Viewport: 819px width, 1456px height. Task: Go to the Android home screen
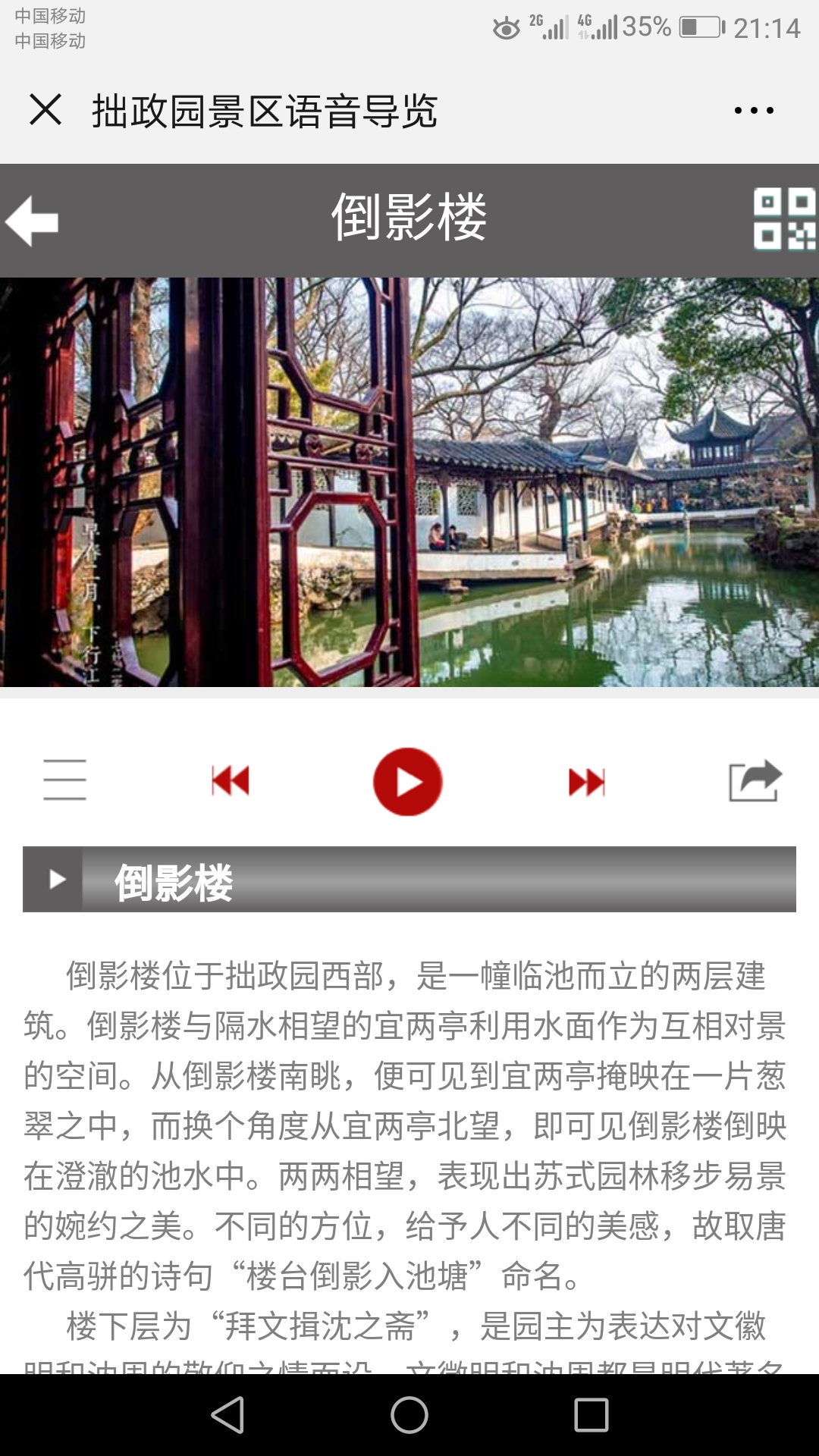tap(409, 1415)
